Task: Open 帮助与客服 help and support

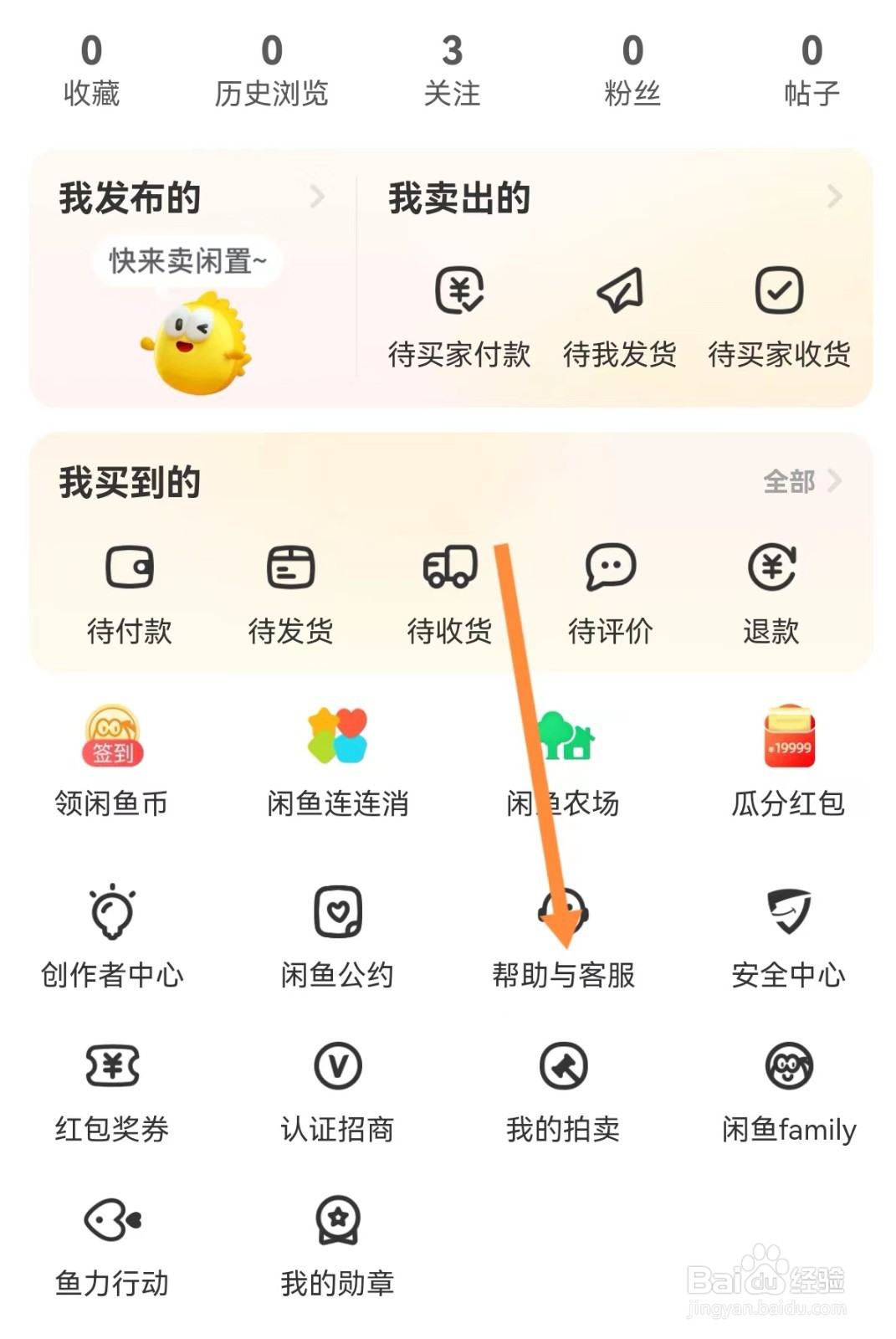Action: click(x=562, y=933)
